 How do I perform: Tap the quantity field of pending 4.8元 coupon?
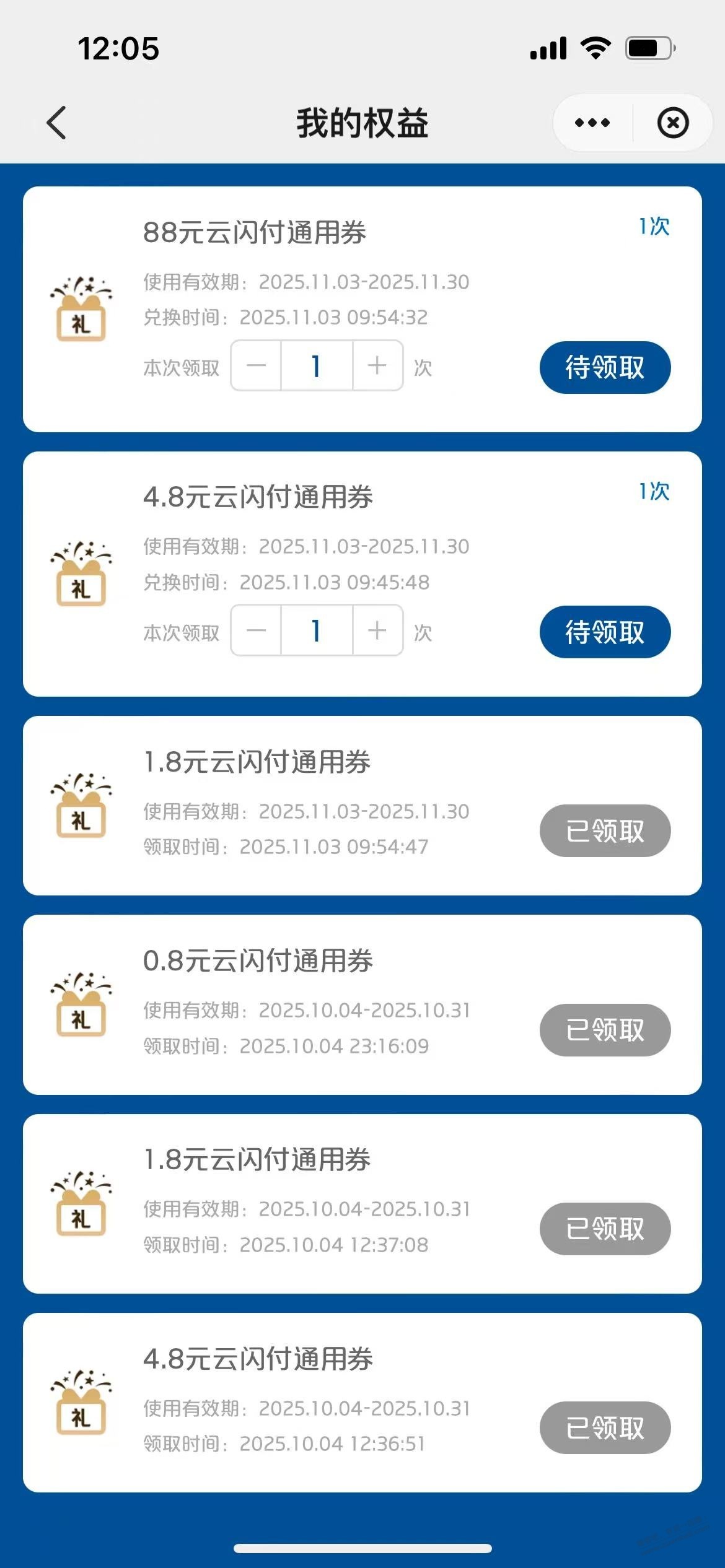click(x=317, y=630)
